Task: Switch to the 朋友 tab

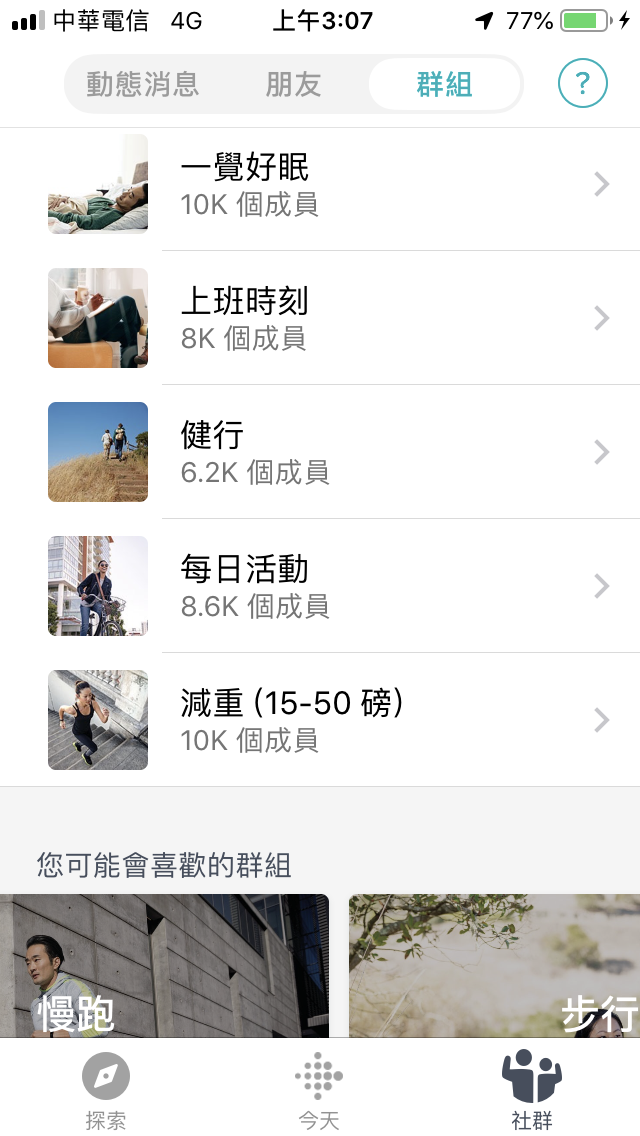Action: (x=293, y=84)
